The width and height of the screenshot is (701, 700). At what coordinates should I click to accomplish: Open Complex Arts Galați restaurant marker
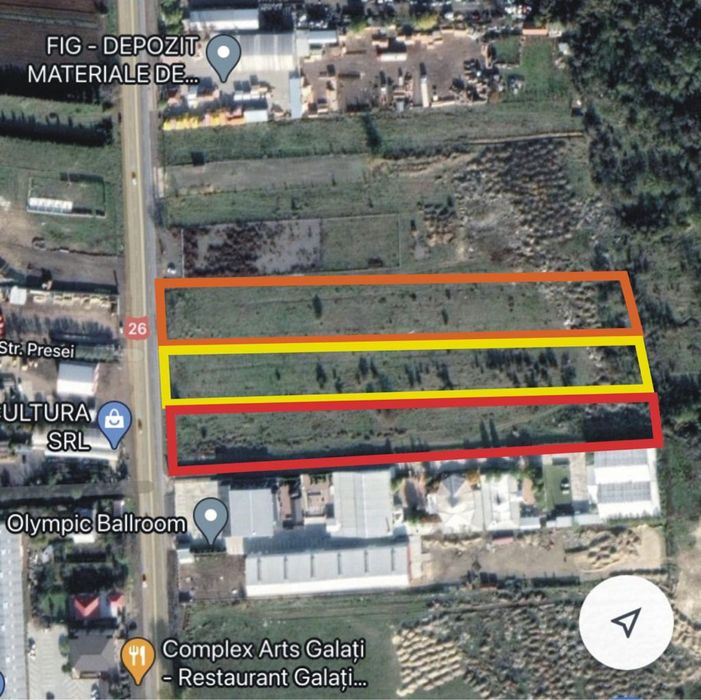(137, 655)
